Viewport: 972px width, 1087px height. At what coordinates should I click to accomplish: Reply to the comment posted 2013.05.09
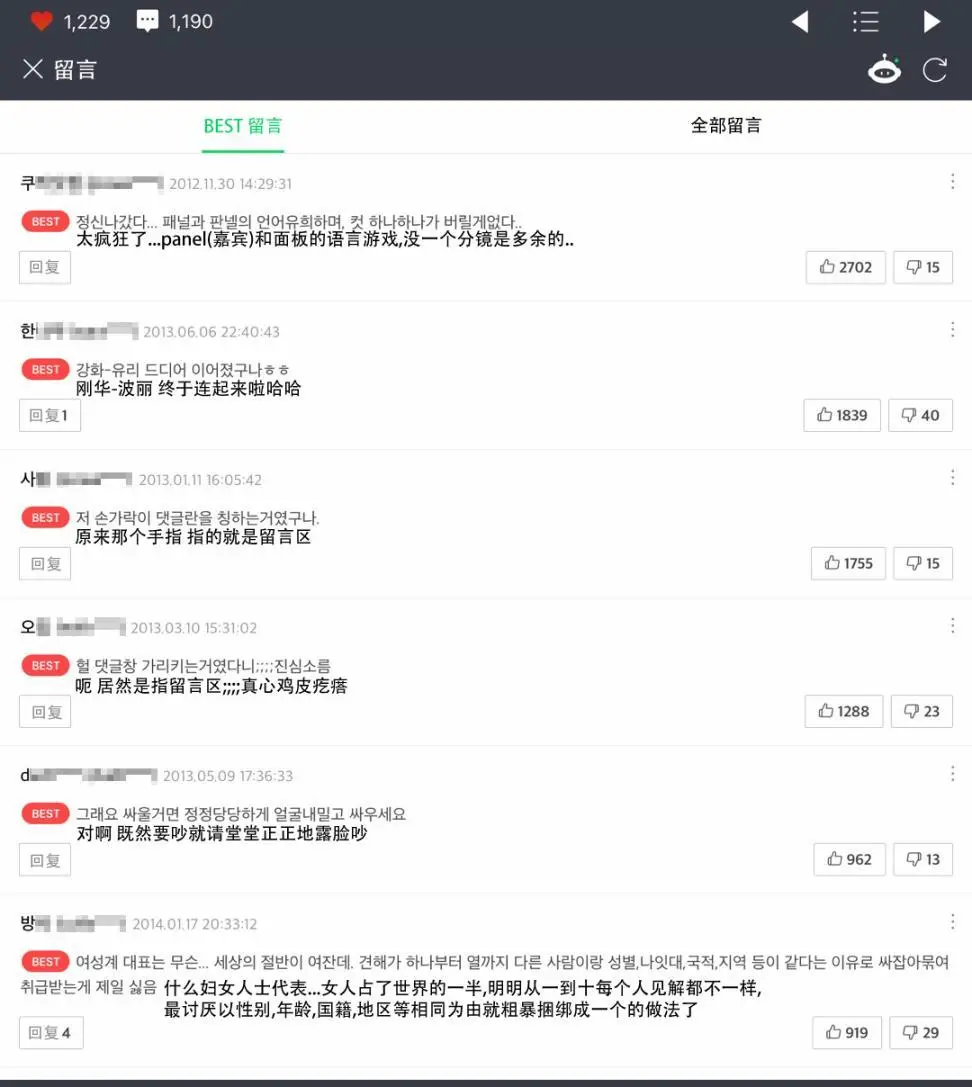coord(45,859)
